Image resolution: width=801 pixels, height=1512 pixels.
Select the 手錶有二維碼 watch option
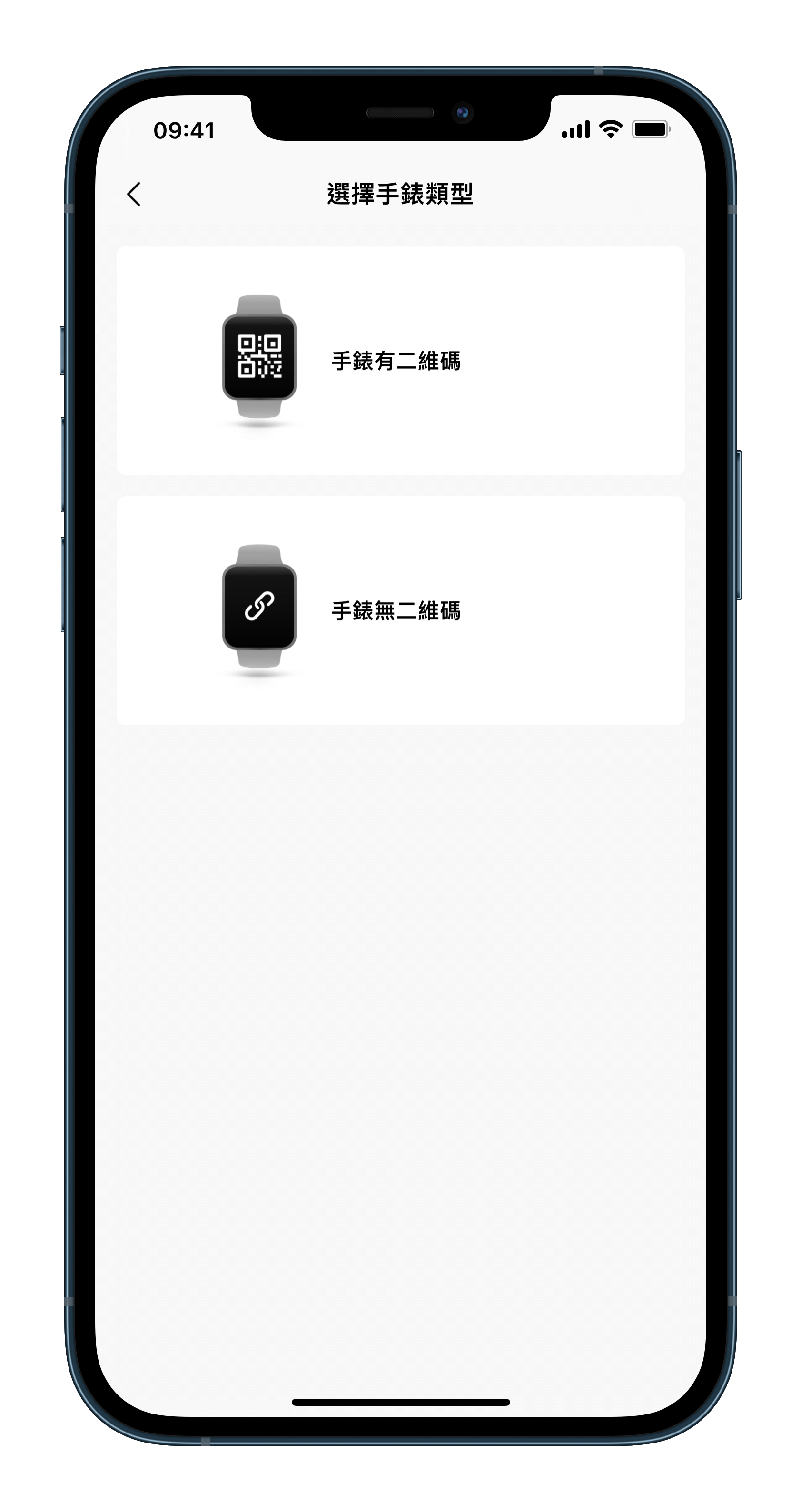(400, 360)
